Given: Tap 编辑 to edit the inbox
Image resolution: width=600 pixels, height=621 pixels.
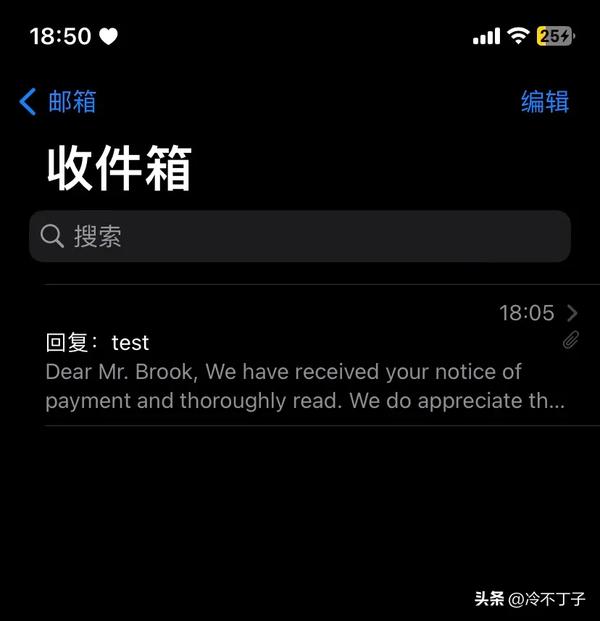Looking at the screenshot, I should coord(544,101).
